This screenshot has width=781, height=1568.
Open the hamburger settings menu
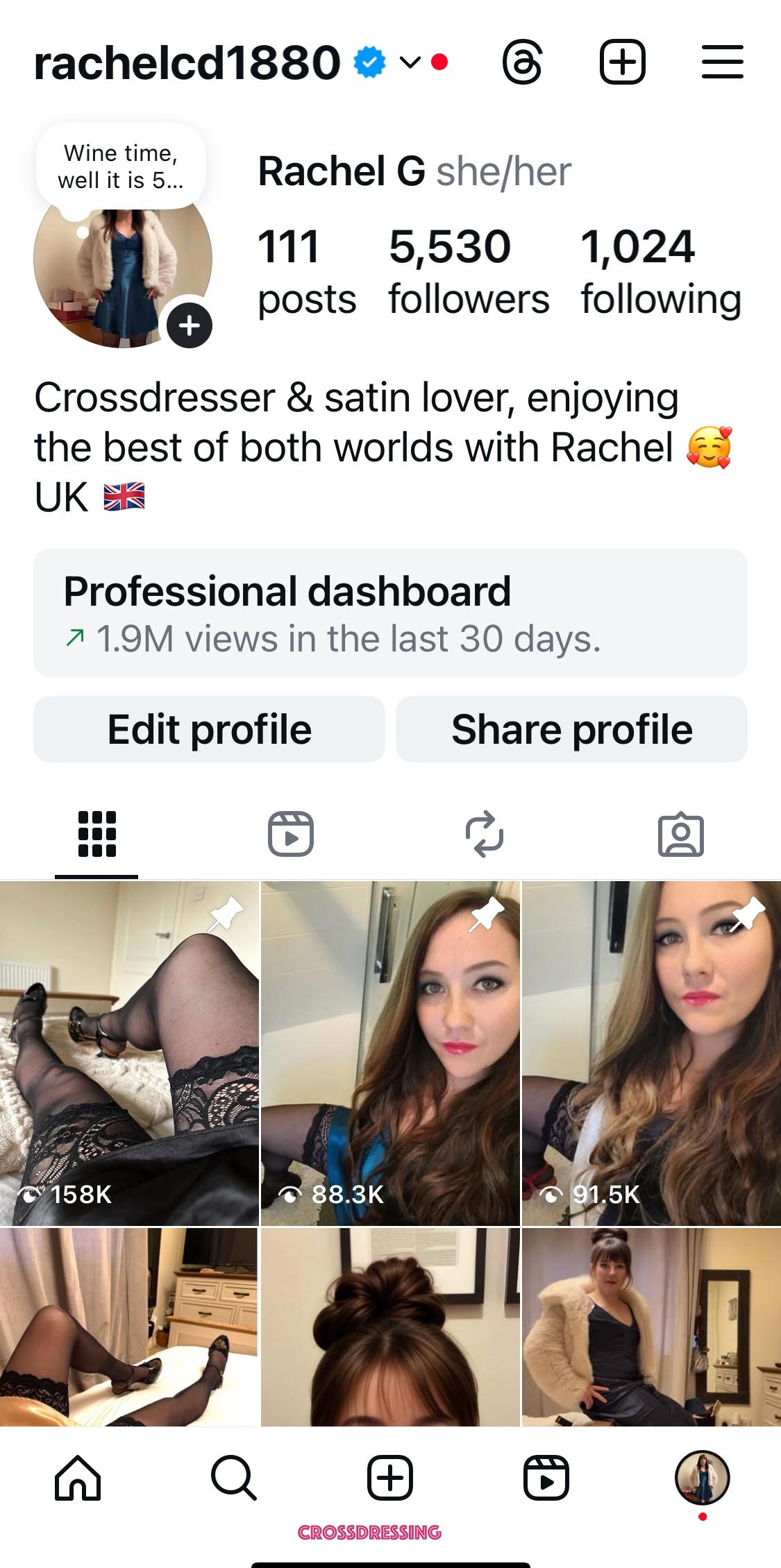click(722, 63)
